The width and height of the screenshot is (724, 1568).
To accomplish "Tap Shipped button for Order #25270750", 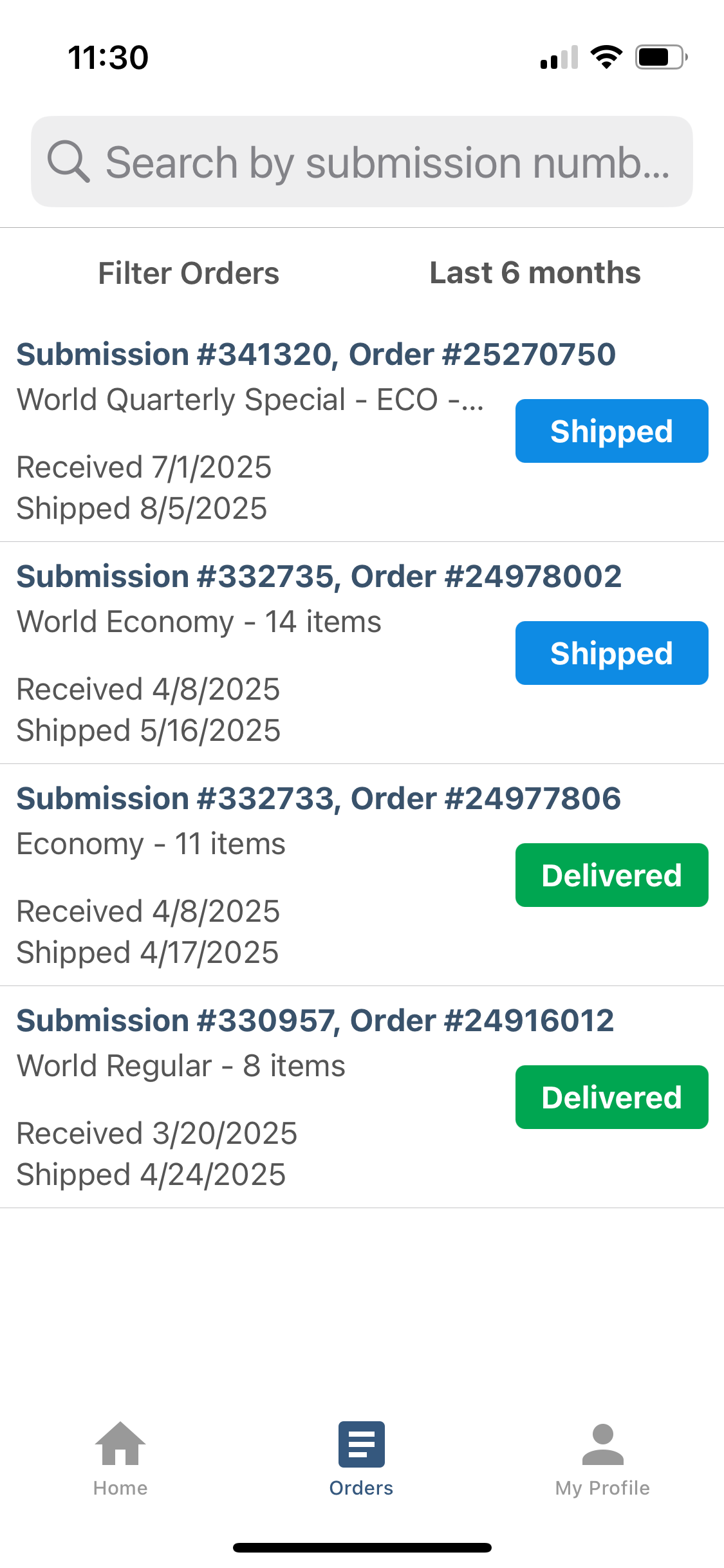I will (x=611, y=431).
